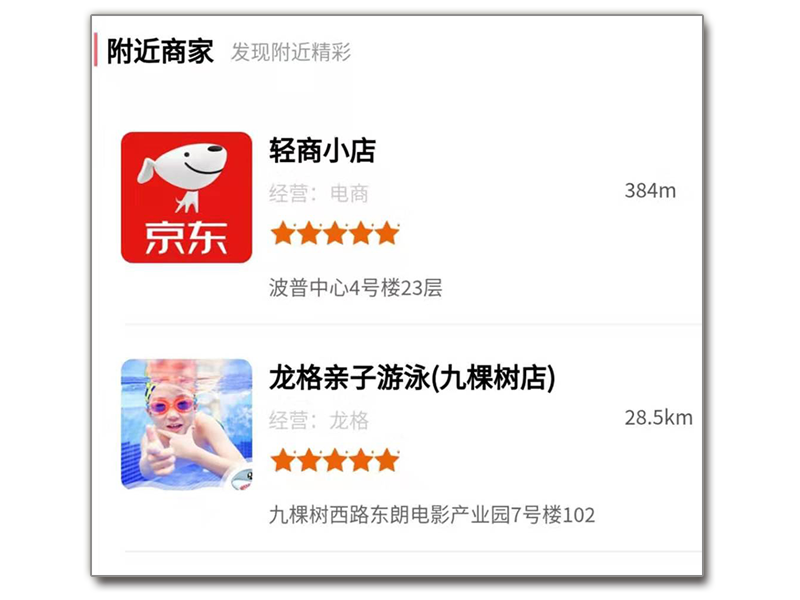Open 龙格亲子游泳(九棵树店) merchant listing

(x=411, y=378)
